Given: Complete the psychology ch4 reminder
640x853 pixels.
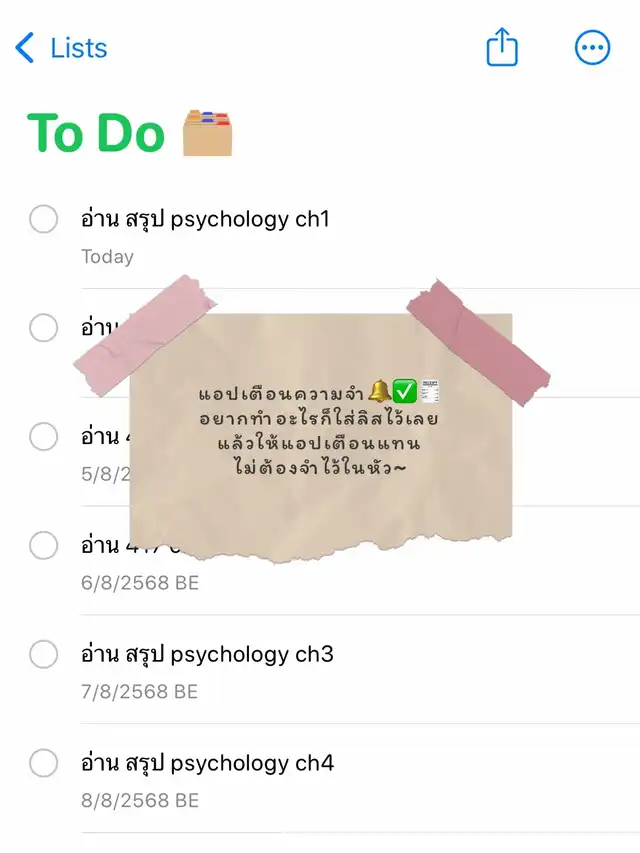Looking at the screenshot, I should pyautogui.click(x=43, y=764).
